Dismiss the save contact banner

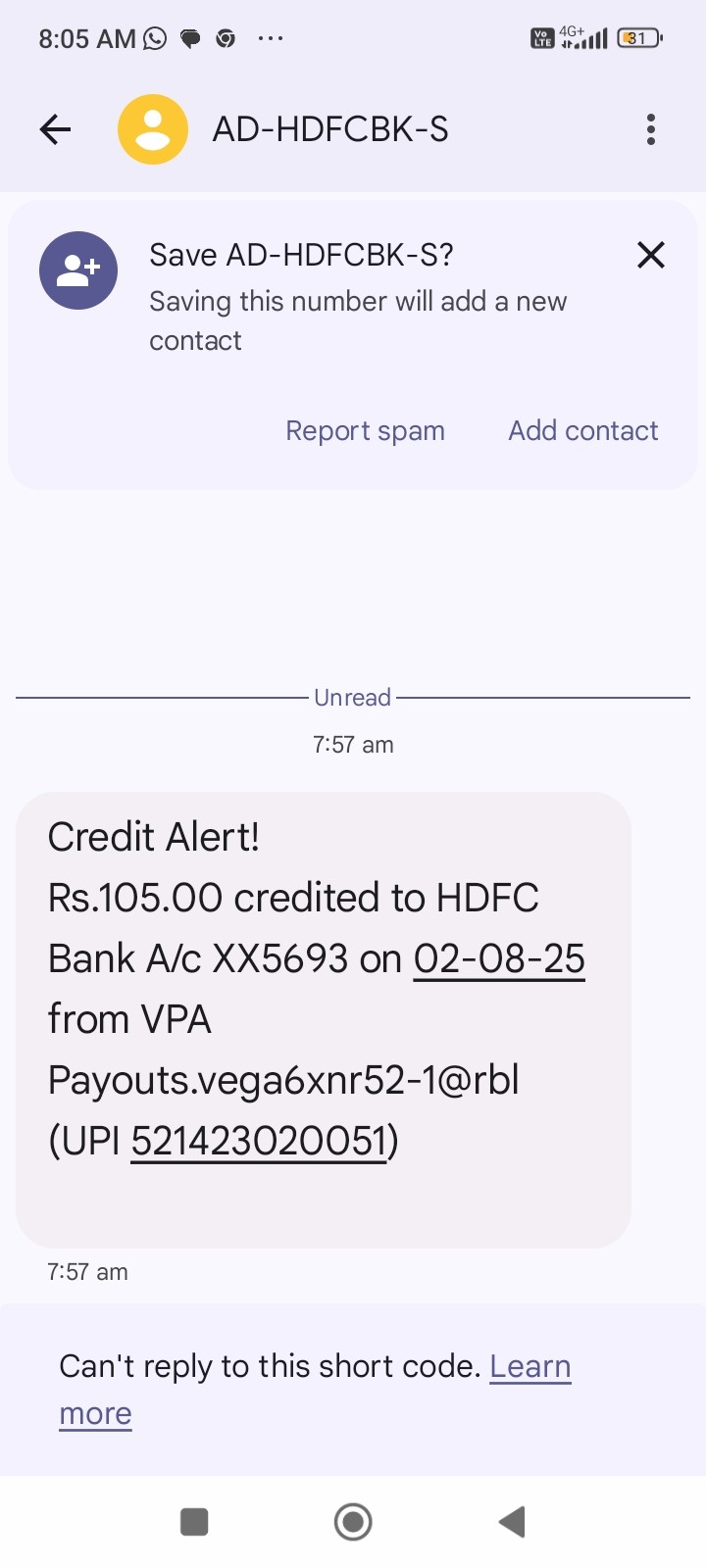[650, 256]
